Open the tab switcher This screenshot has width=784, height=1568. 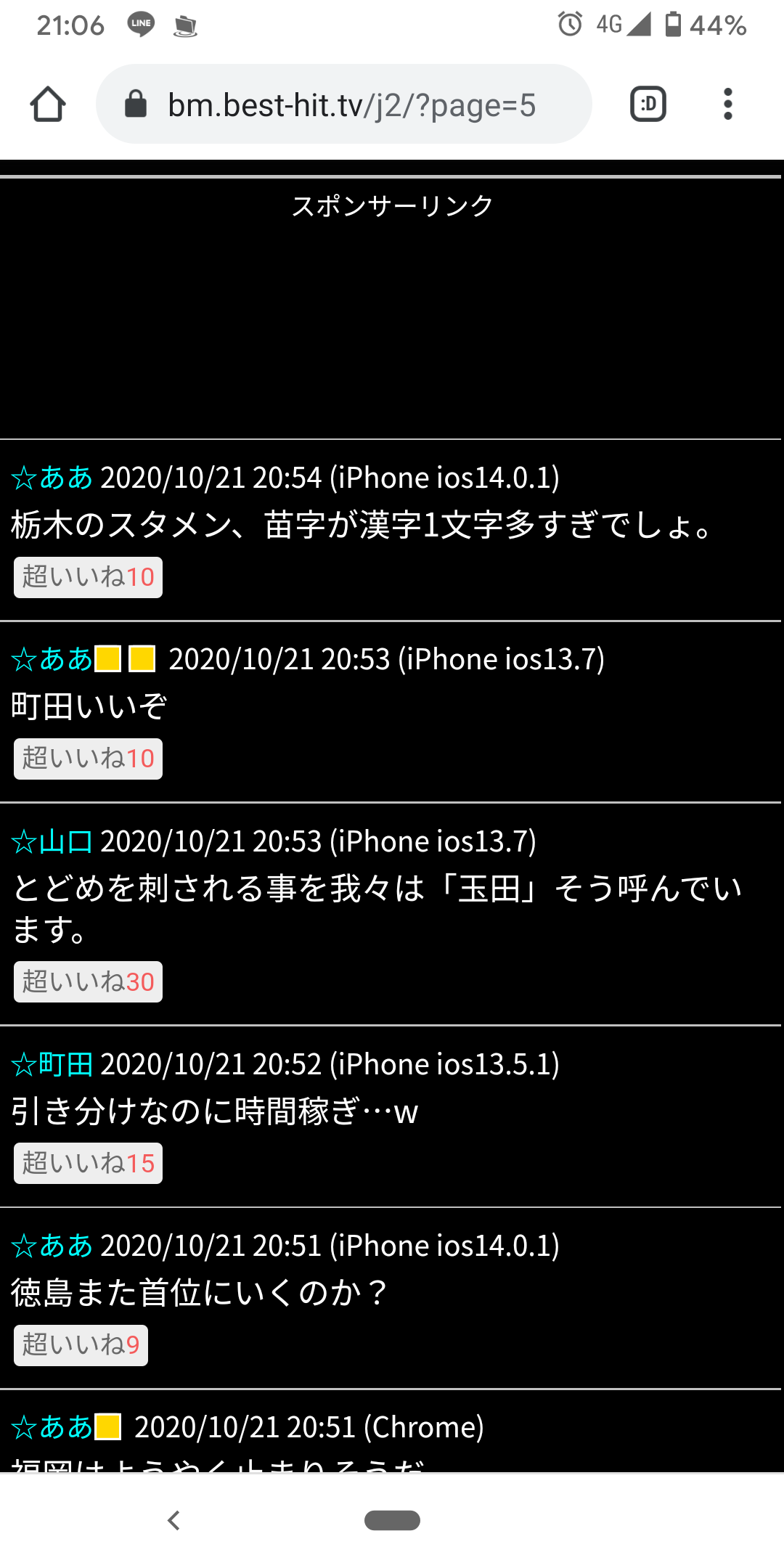[648, 104]
